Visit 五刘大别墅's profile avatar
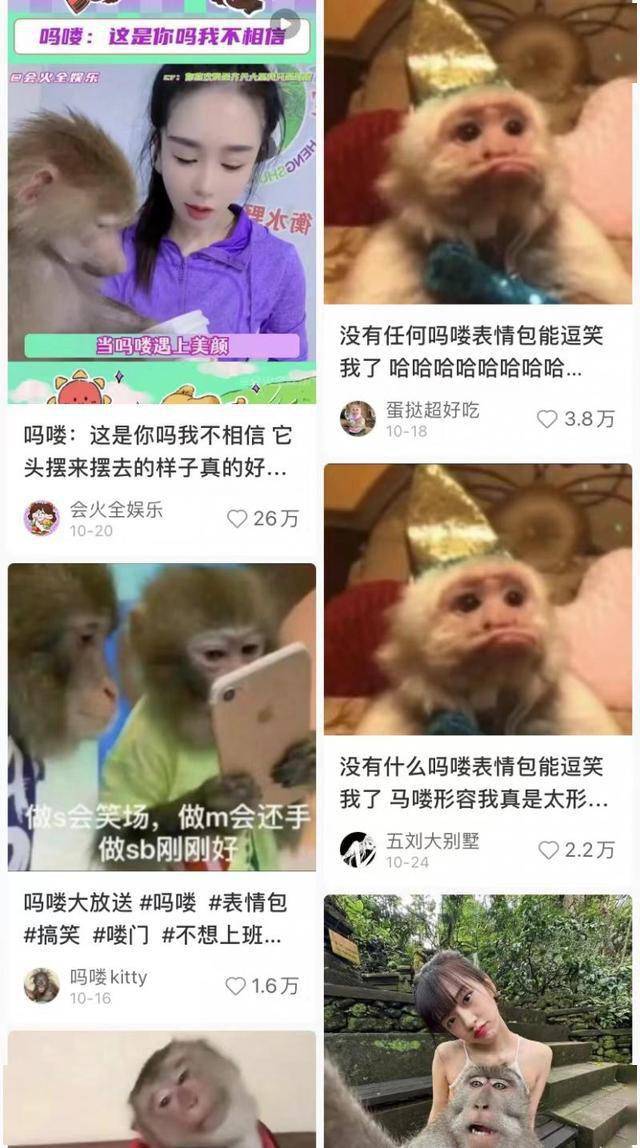The image size is (640, 1148). coord(357,849)
